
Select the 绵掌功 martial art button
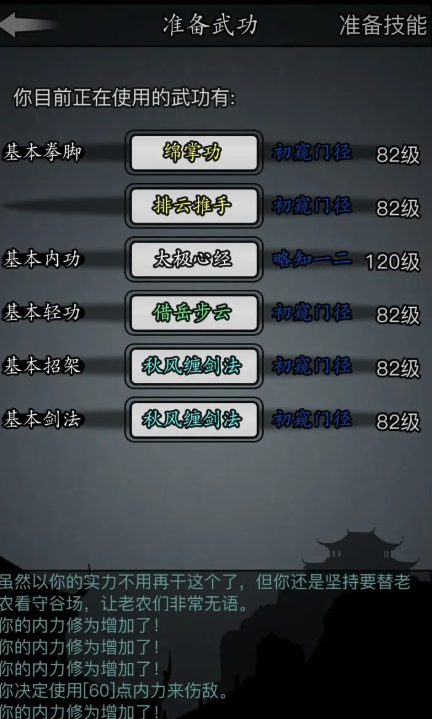tap(194, 153)
